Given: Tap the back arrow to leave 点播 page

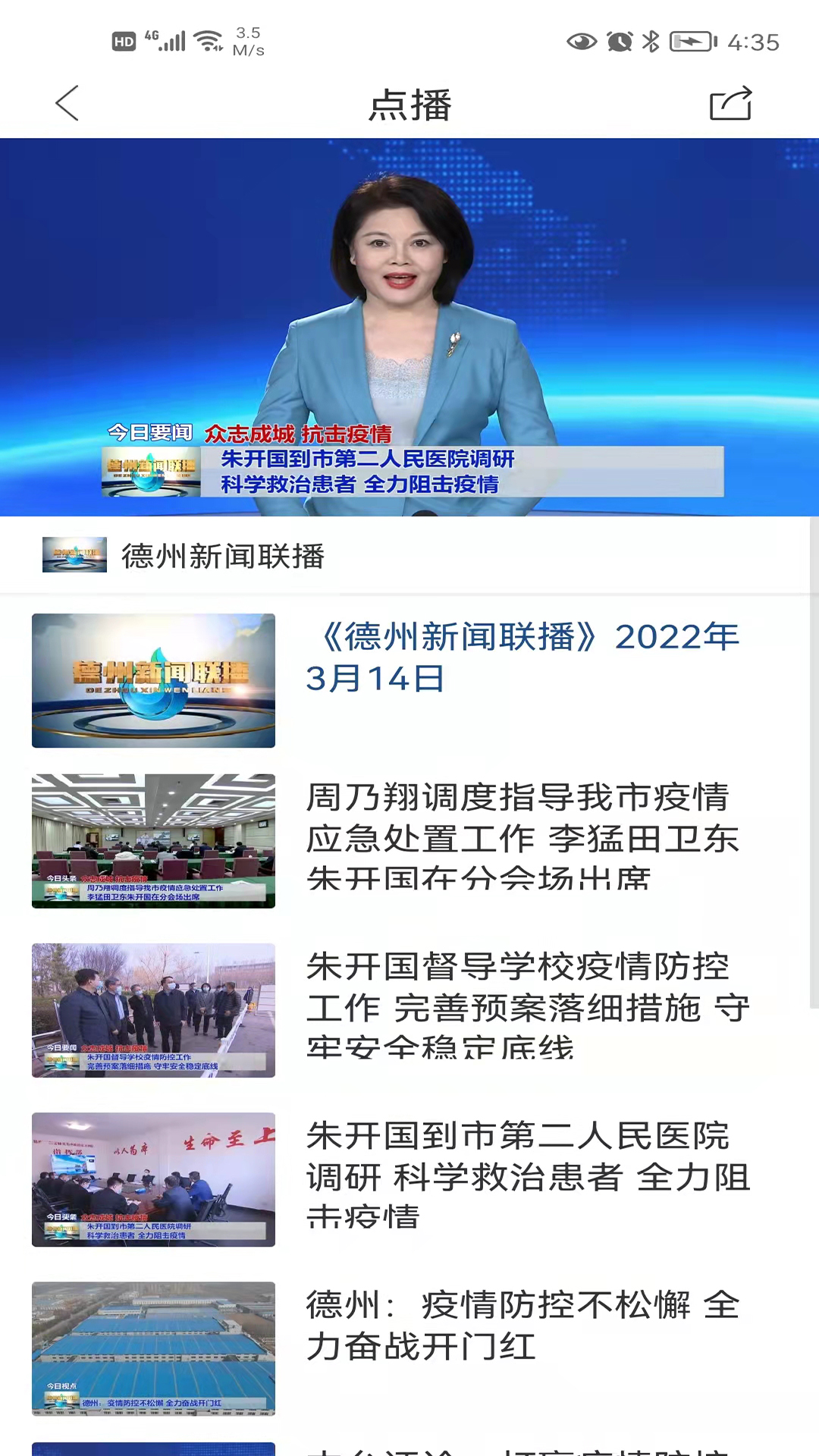Looking at the screenshot, I should pyautogui.click(x=67, y=104).
